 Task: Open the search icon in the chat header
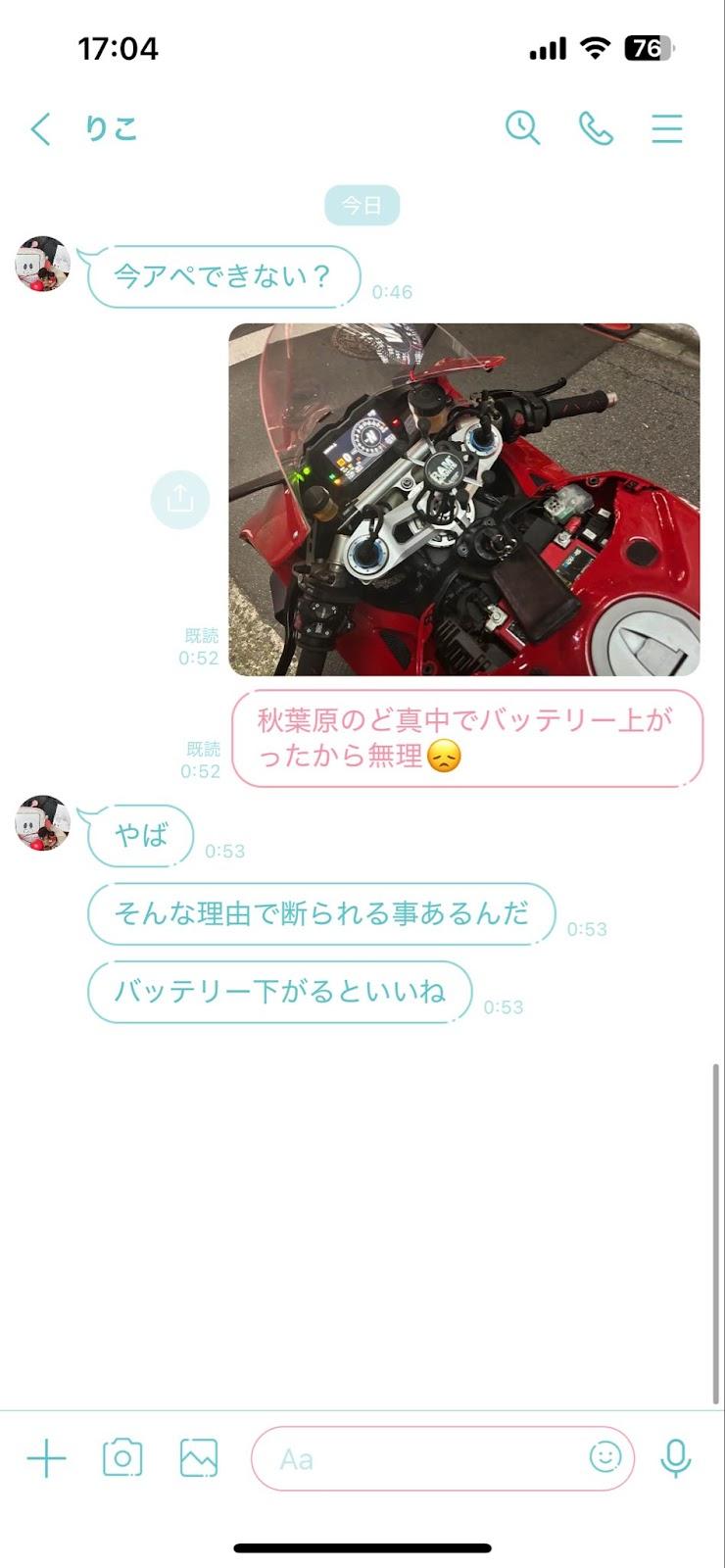click(x=522, y=128)
